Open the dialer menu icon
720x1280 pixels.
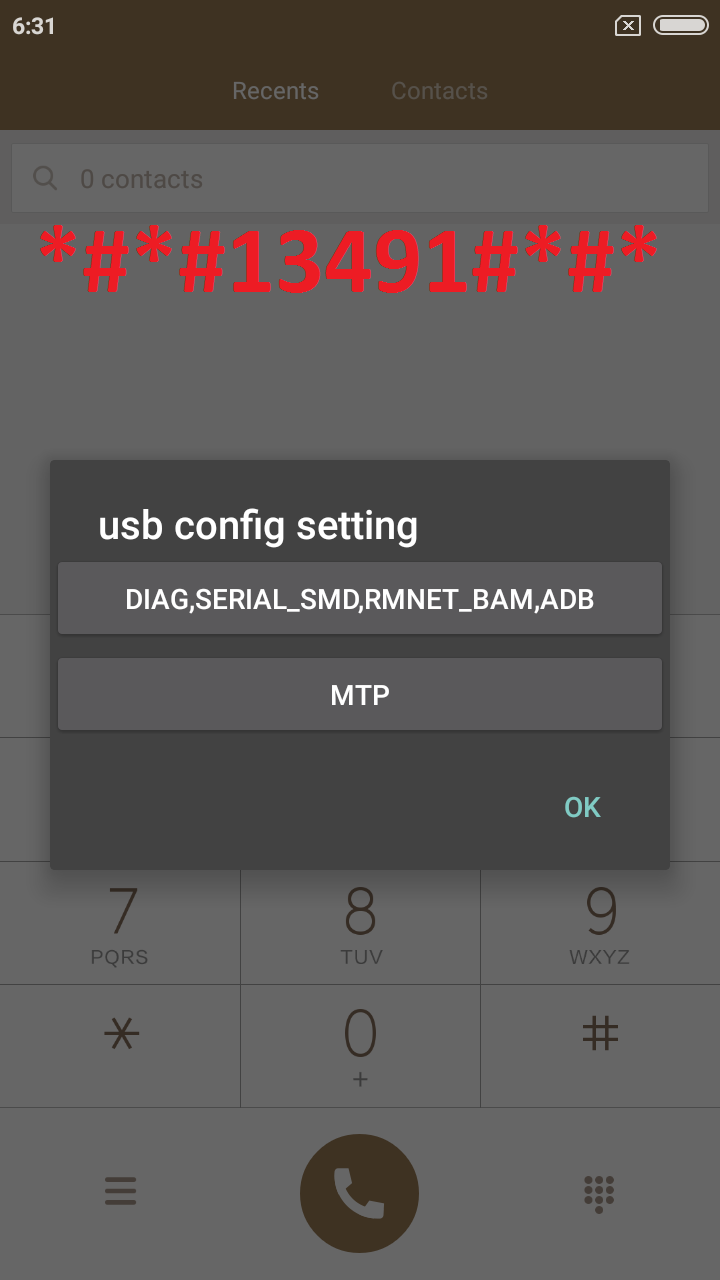[x=120, y=1191]
